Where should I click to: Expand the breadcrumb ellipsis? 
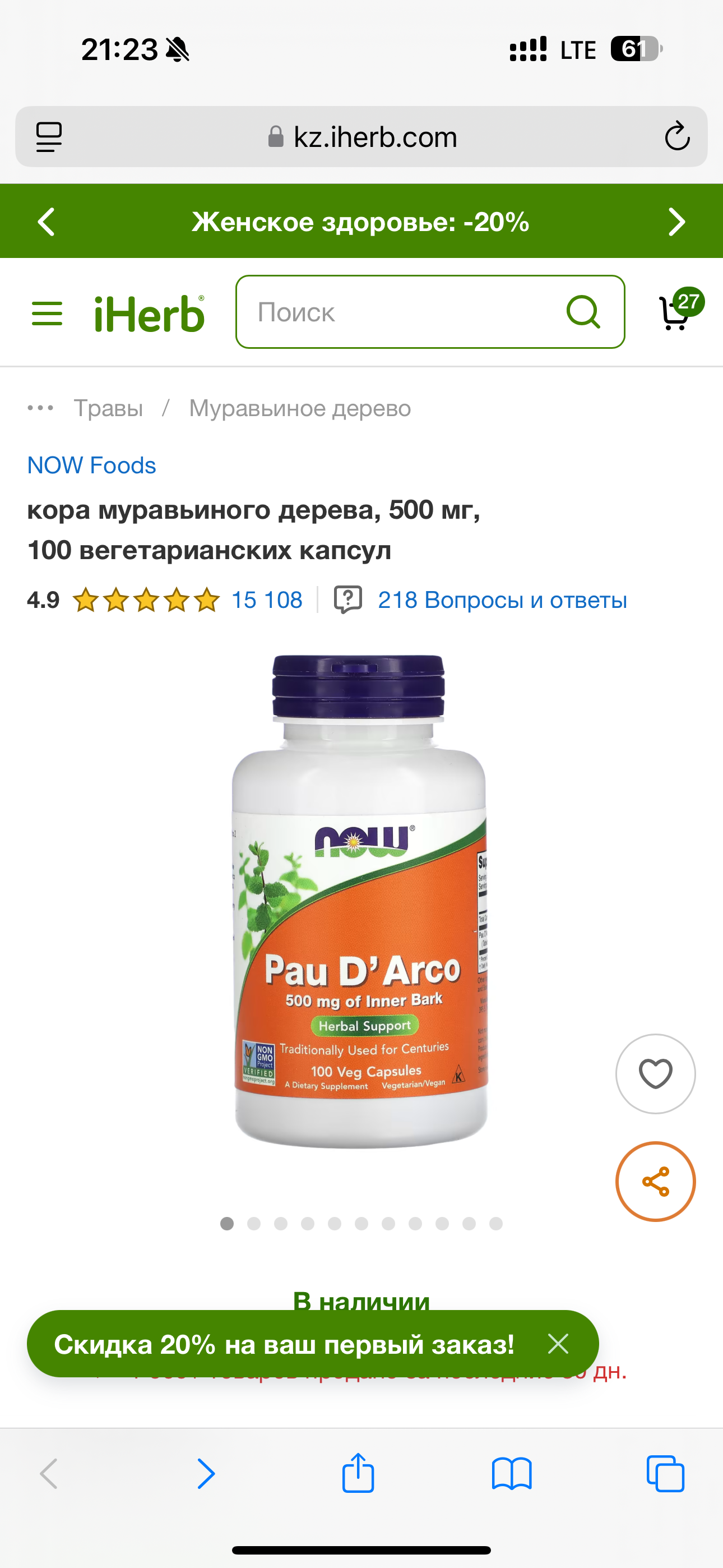(40, 408)
